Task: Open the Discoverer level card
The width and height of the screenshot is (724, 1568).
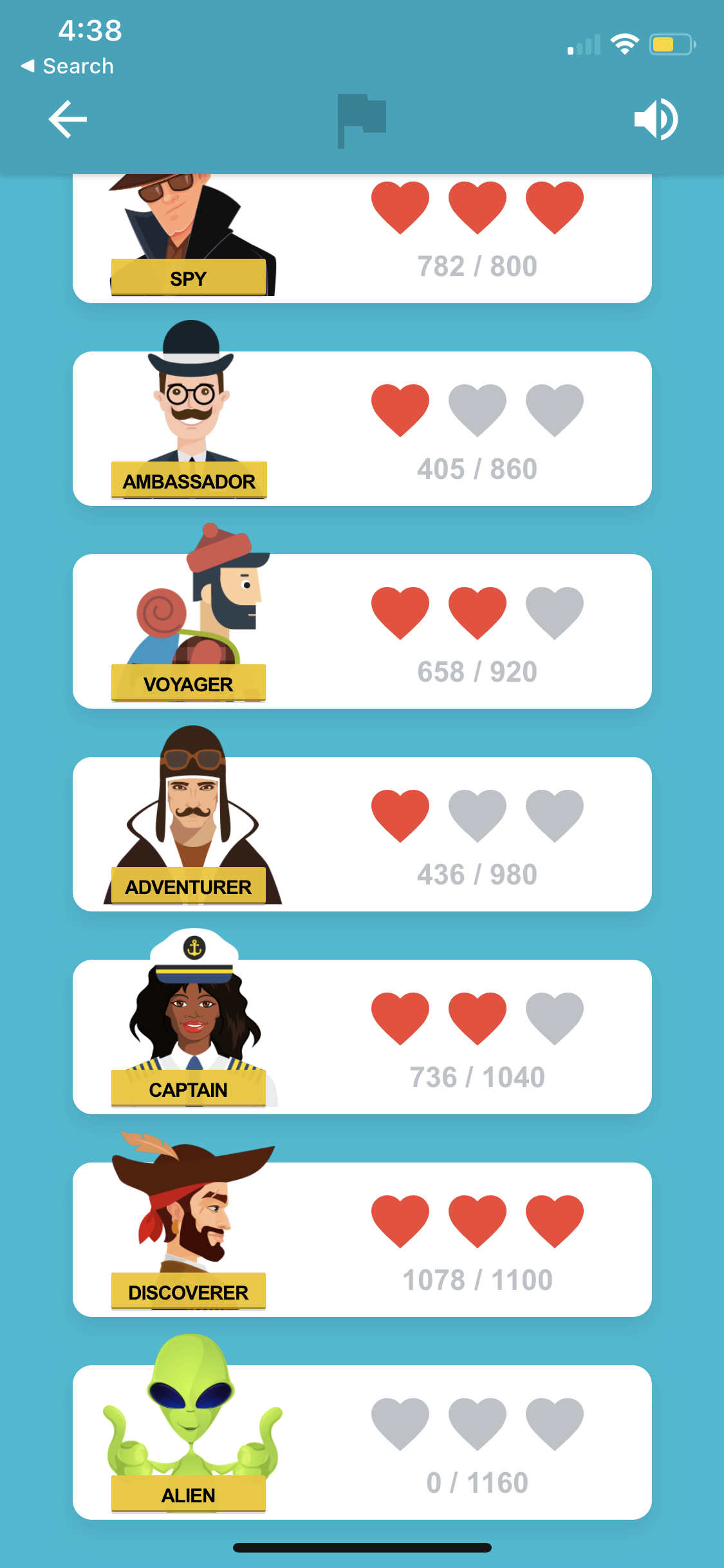Action: [x=362, y=1240]
